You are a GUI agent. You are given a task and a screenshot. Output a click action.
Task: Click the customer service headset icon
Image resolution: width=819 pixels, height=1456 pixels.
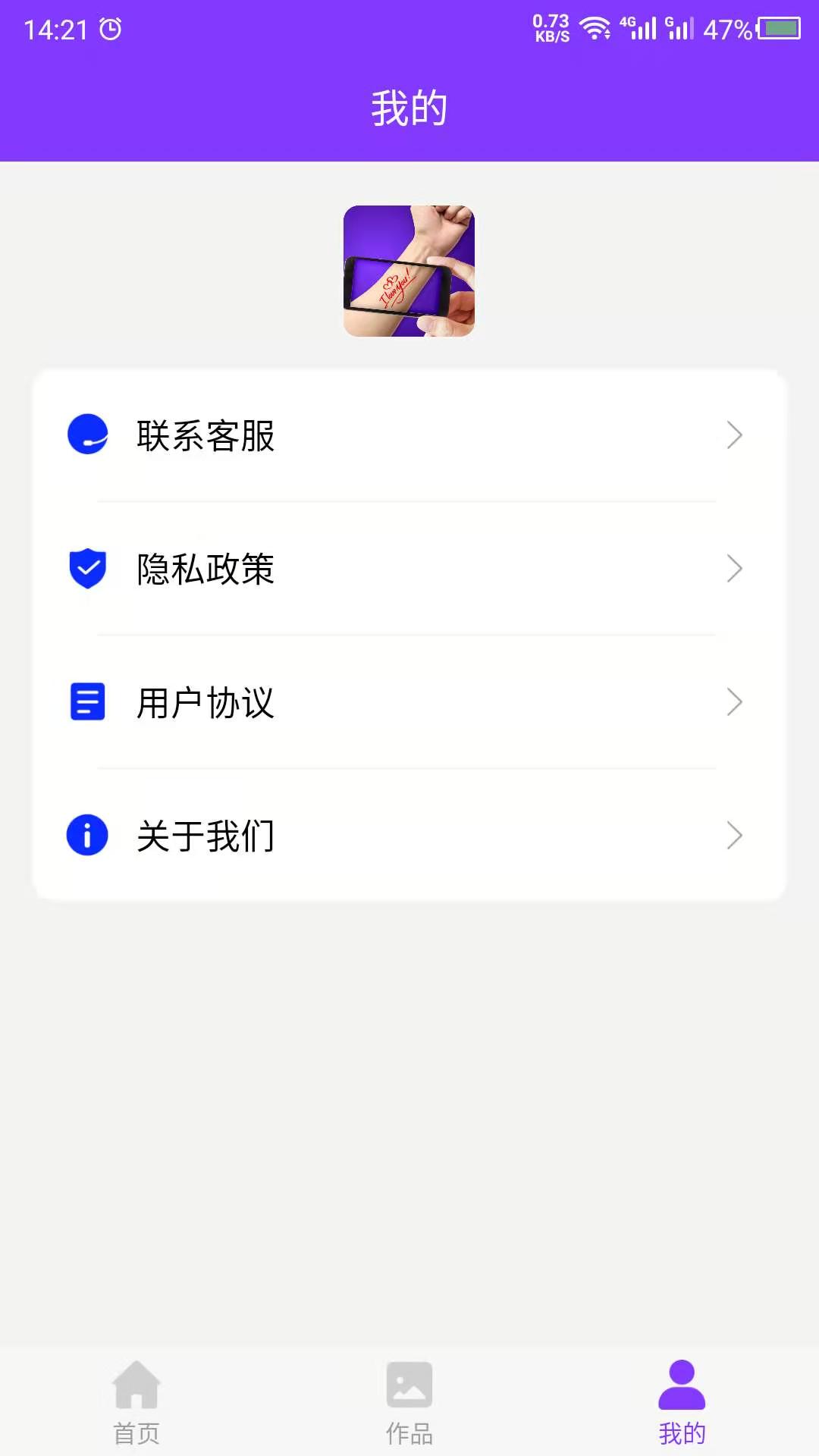click(87, 435)
